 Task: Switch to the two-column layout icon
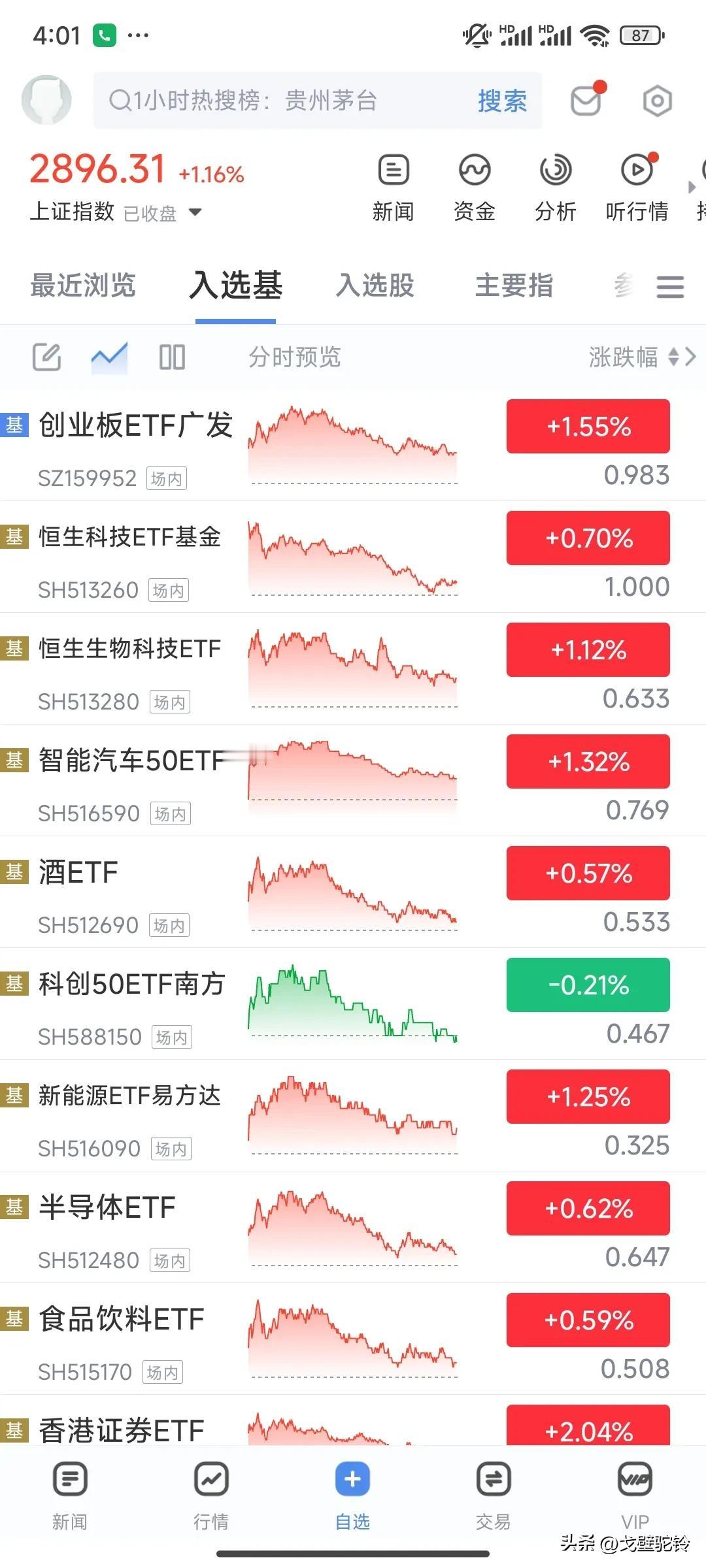[x=172, y=357]
